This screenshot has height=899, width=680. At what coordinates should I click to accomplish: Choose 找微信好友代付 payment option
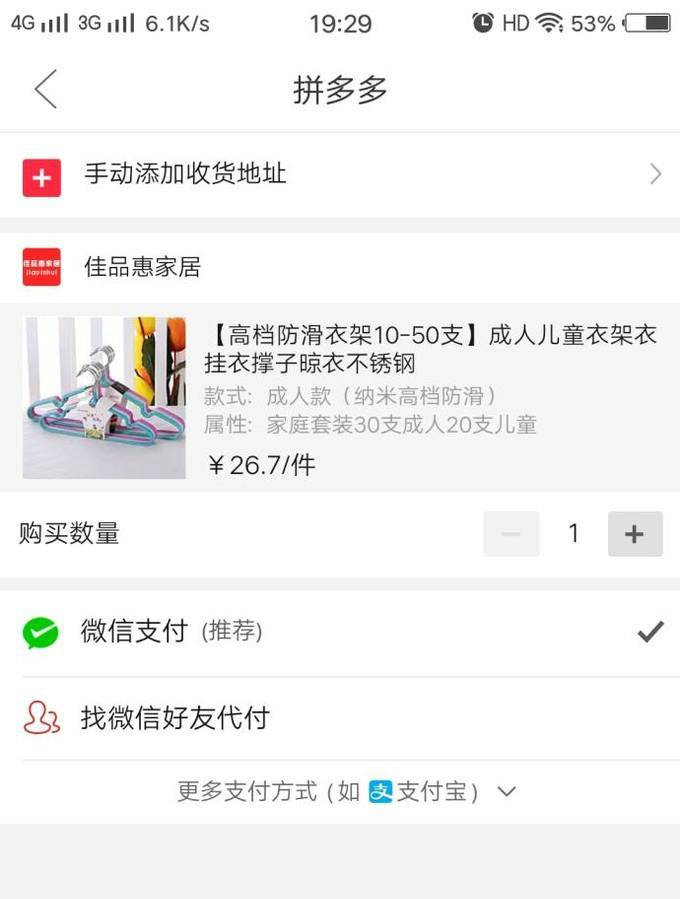pyautogui.click(x=340, y=718)
